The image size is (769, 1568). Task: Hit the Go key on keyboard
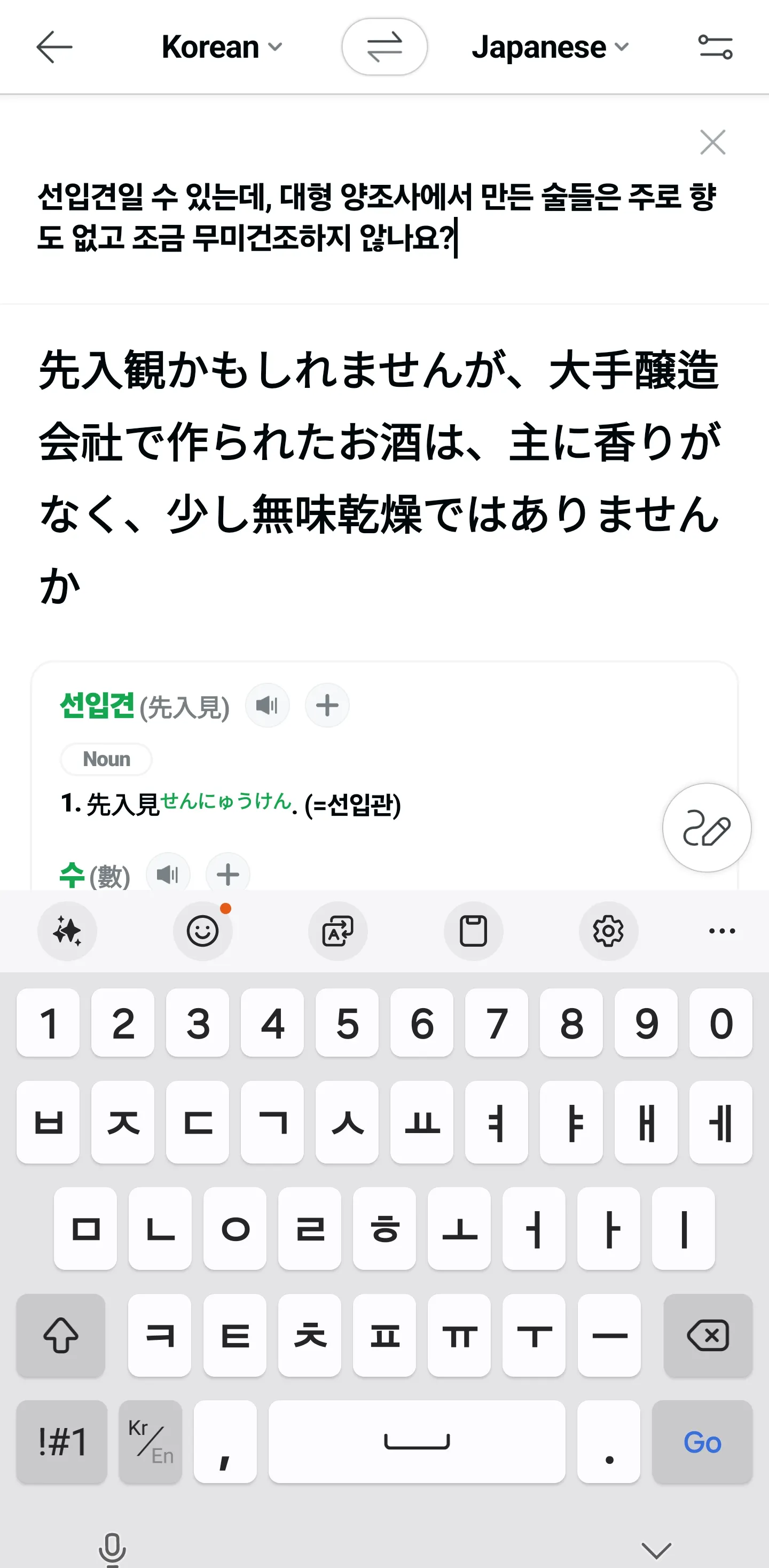tap(702, 1442)
